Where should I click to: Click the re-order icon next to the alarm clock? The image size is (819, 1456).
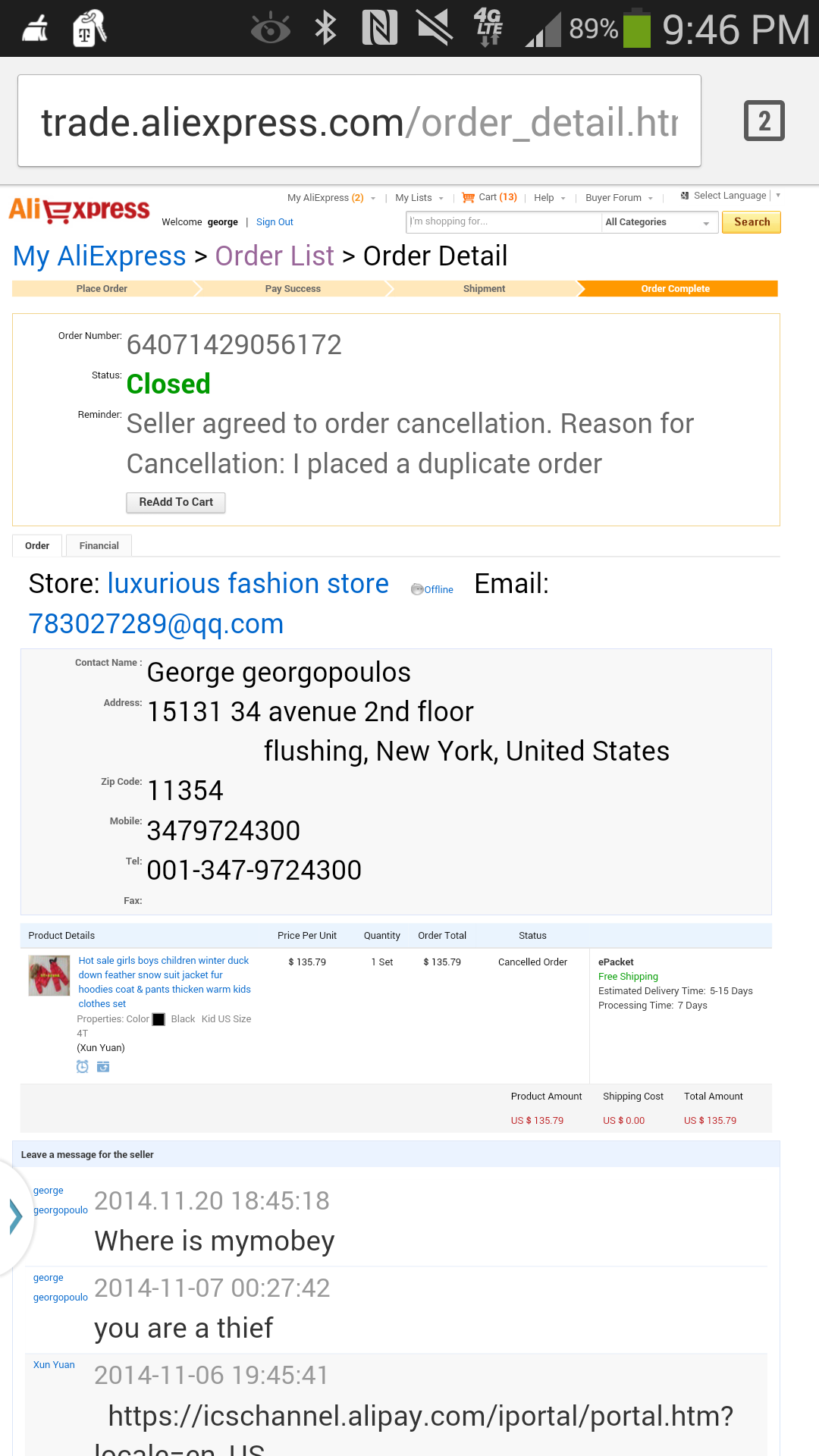click(103, 1066)
